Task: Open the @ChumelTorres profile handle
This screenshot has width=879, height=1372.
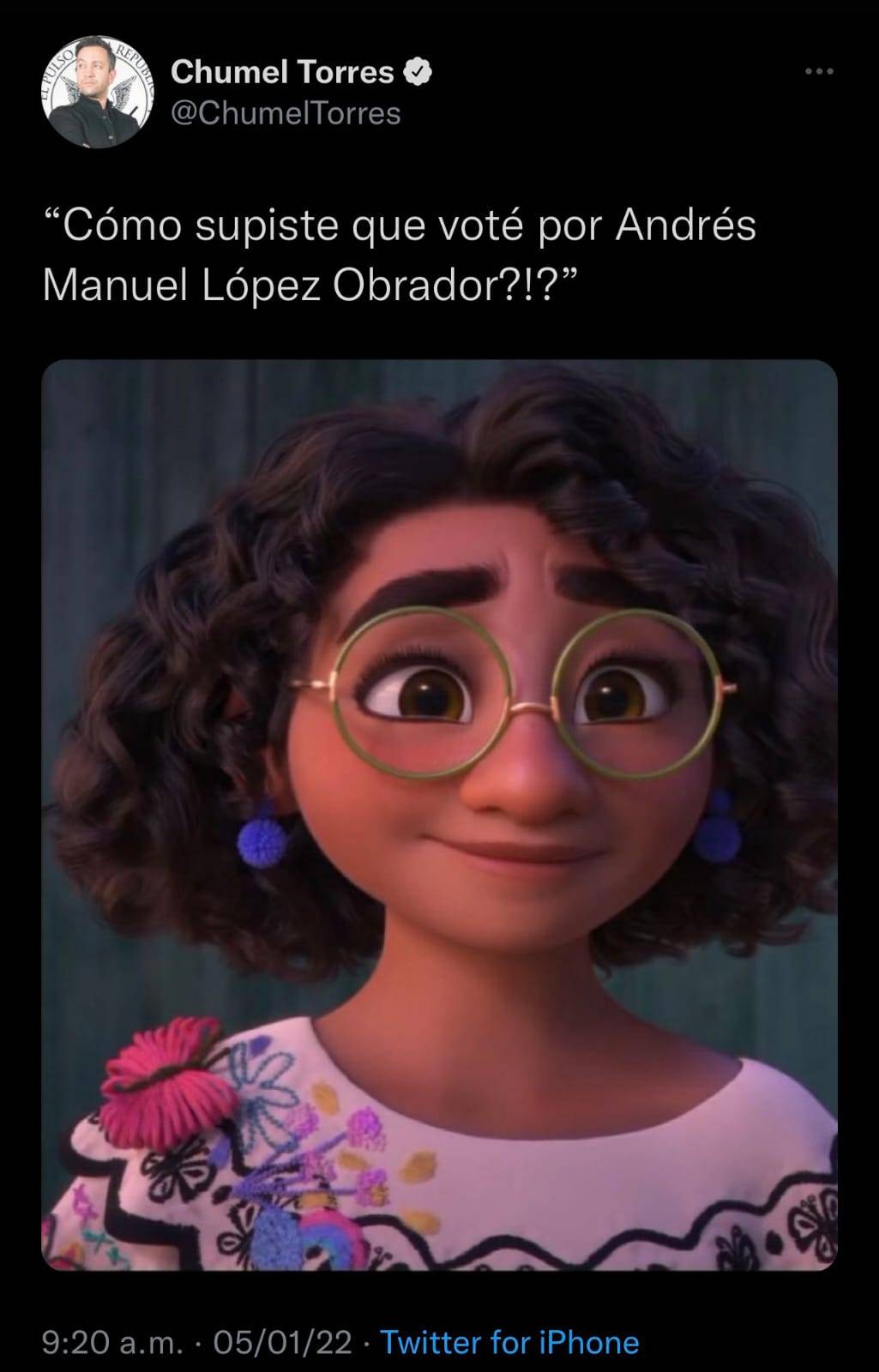Action: pyautogui.click(x=286, y=113)
